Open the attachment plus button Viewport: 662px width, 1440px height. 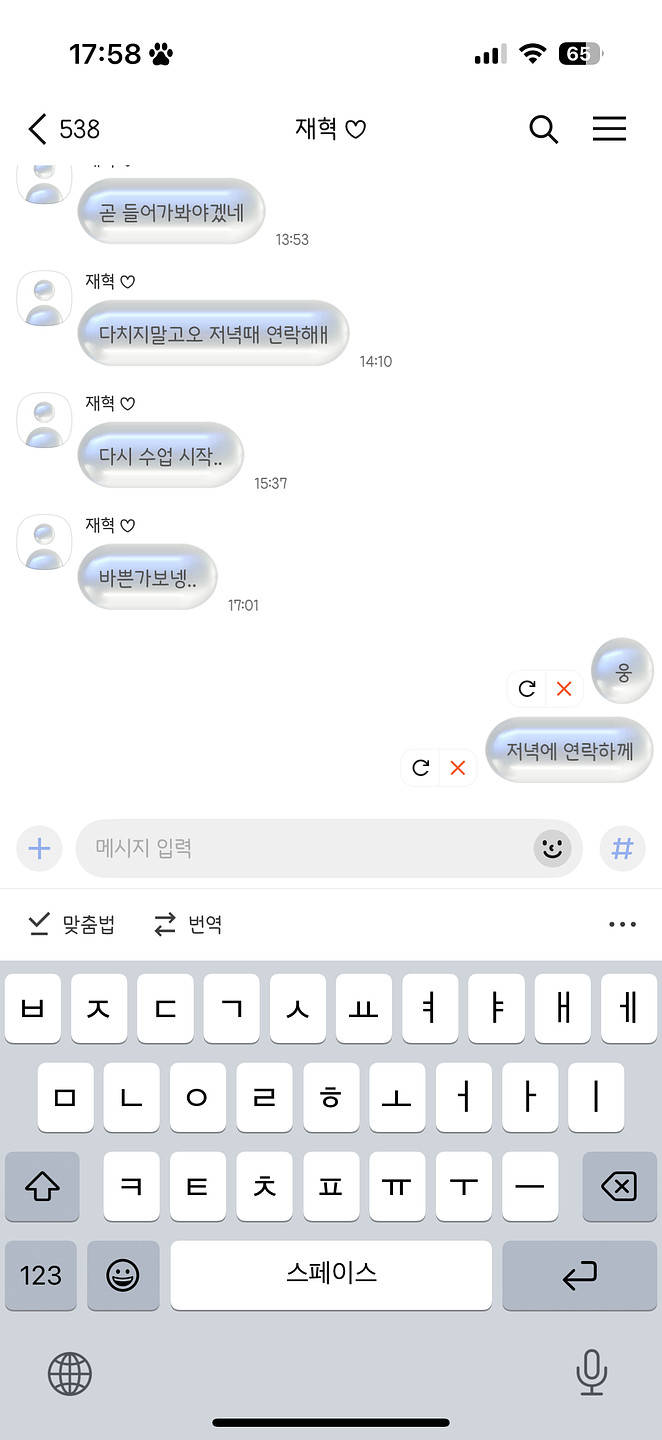click(x=39, y=849)
